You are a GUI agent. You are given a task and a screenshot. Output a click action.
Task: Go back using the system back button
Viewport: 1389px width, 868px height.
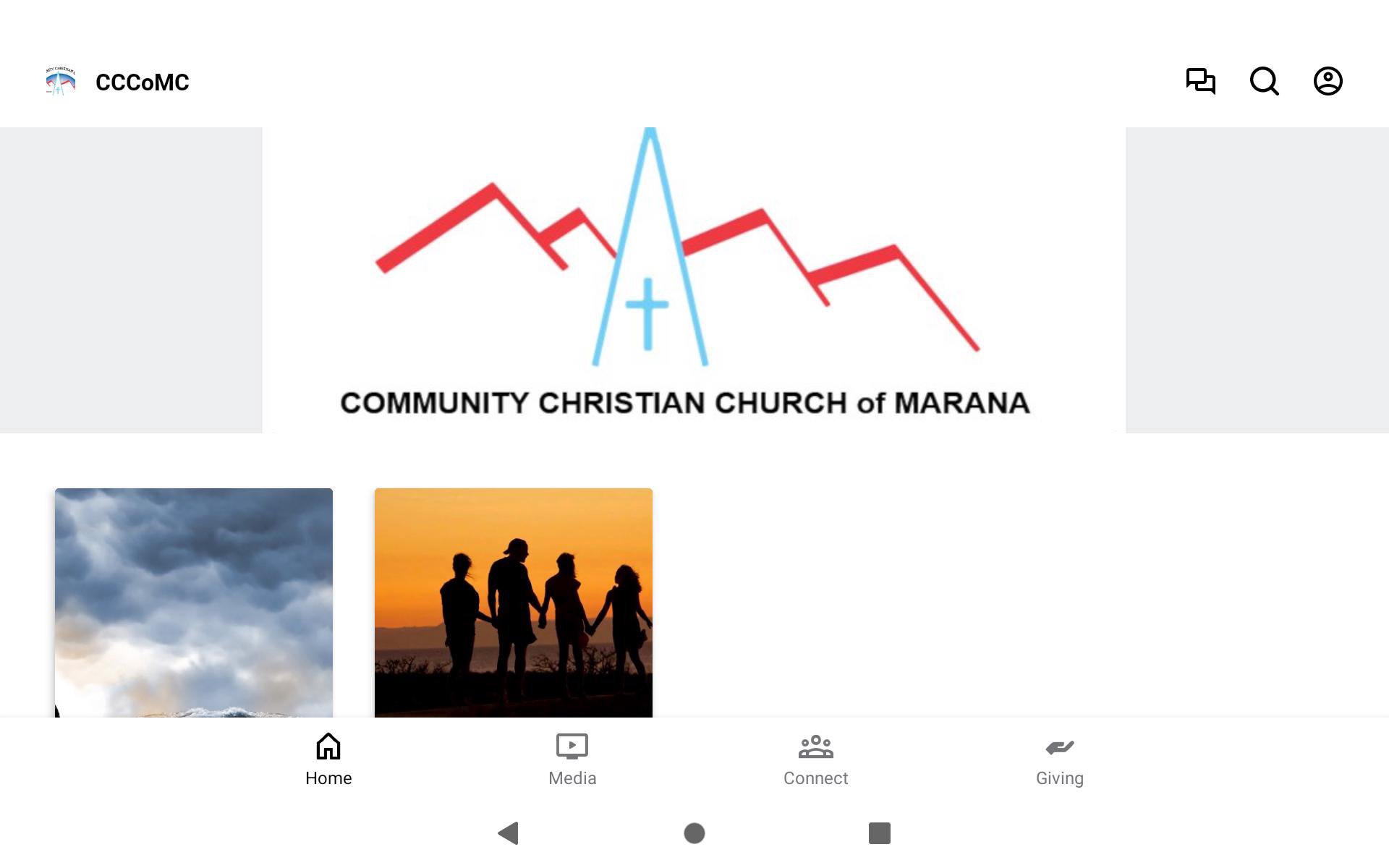(x=509, y=833)
